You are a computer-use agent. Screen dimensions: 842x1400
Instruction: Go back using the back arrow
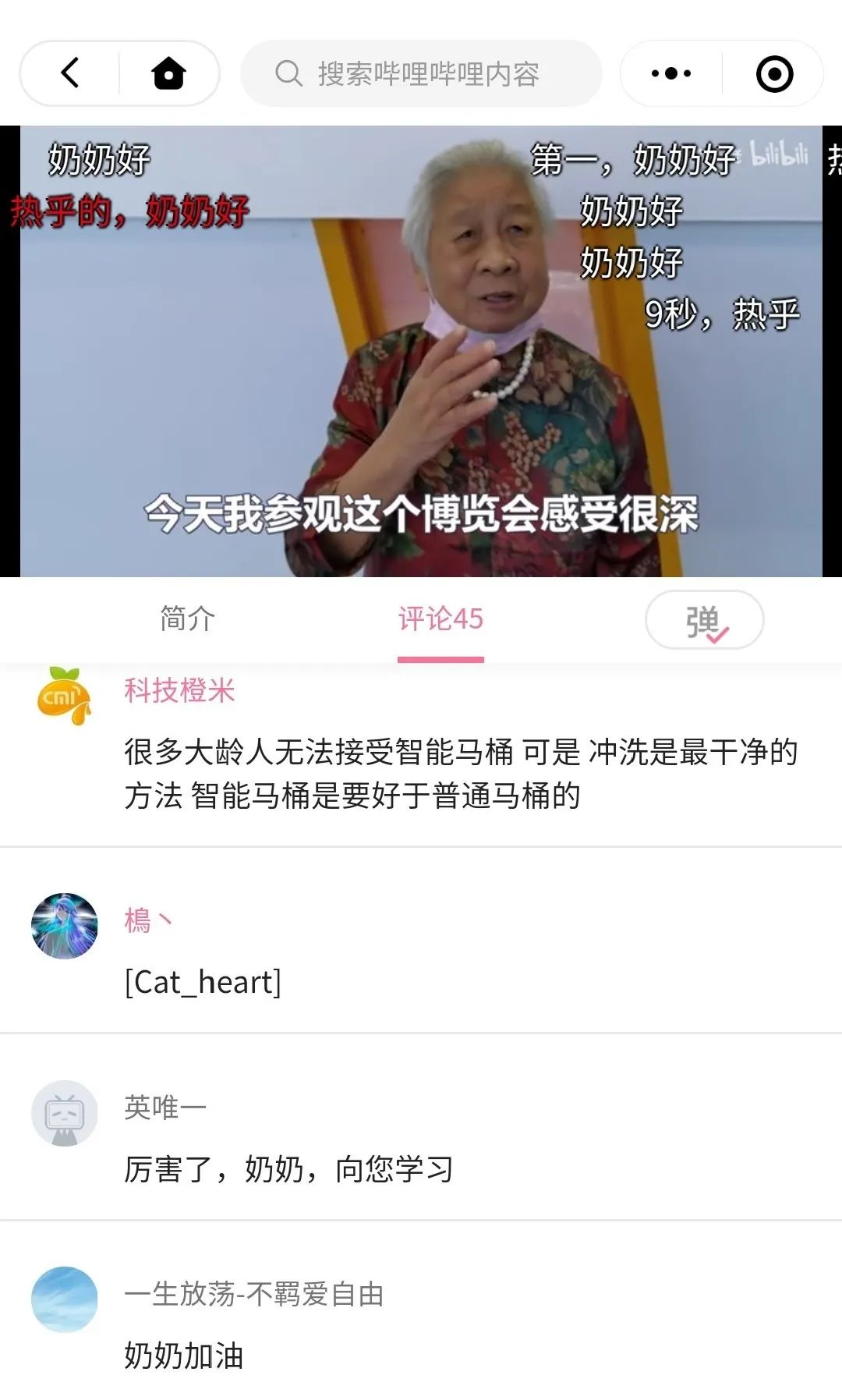(70, 73)
